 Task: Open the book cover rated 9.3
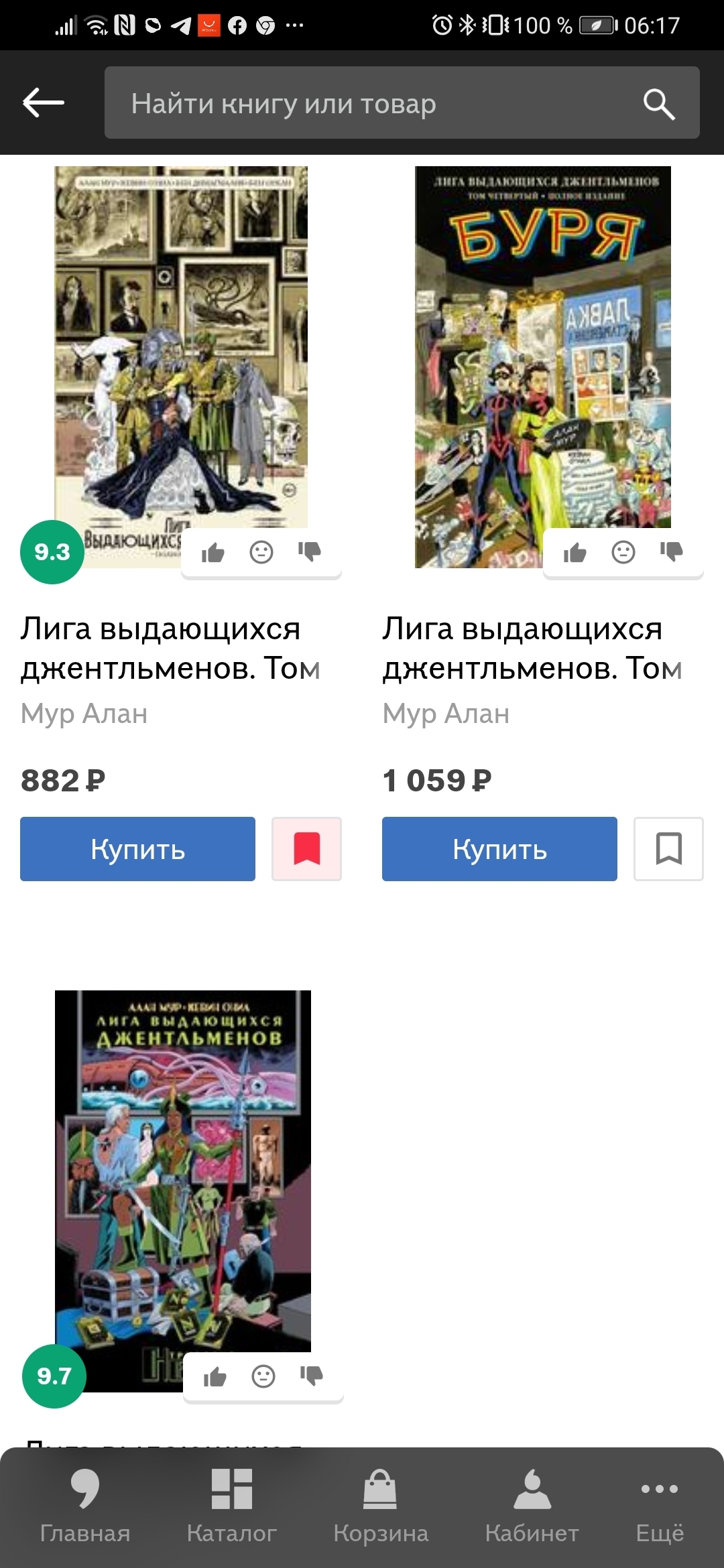click(181, 348)
